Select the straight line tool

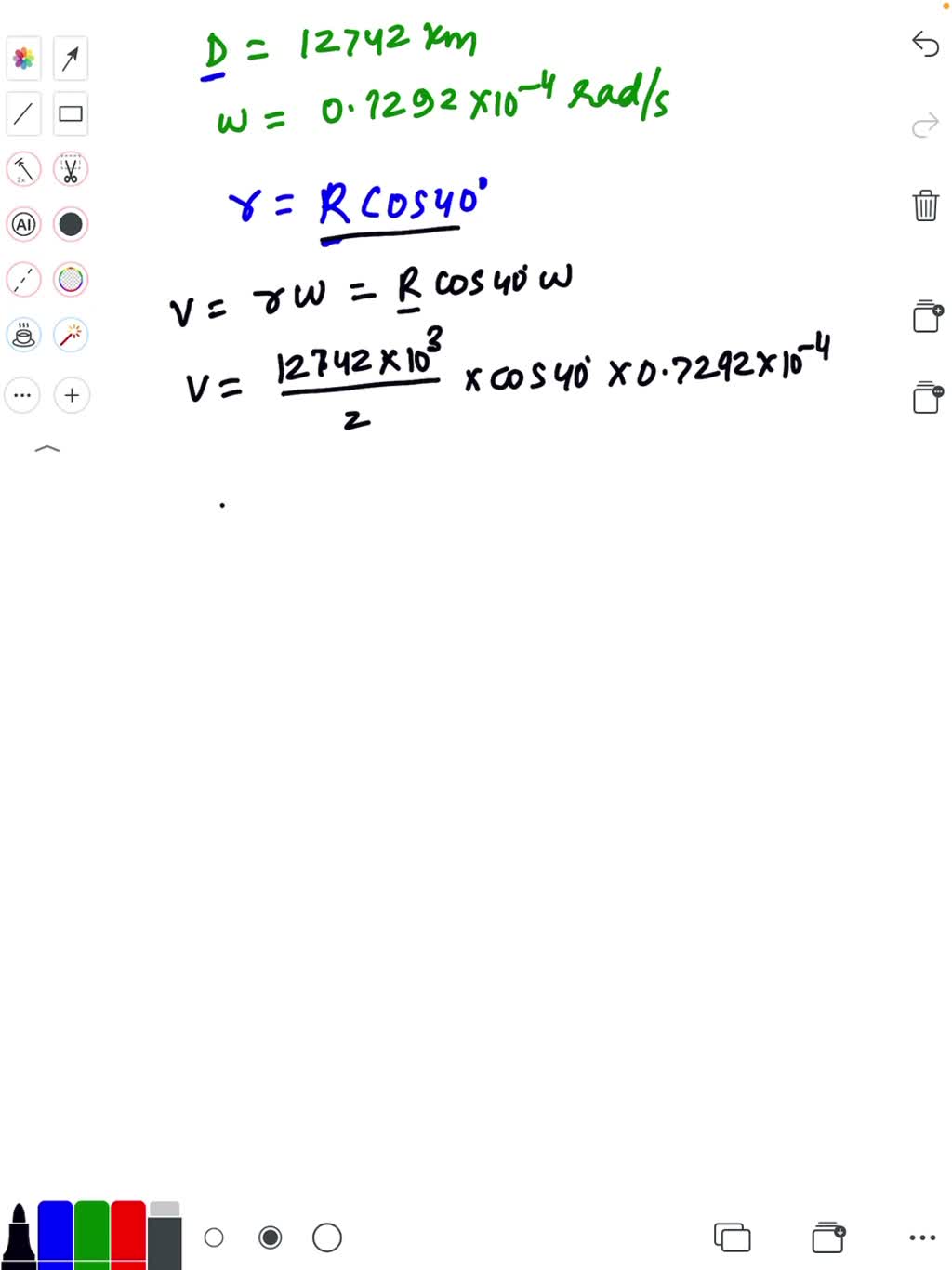[24, 113]
